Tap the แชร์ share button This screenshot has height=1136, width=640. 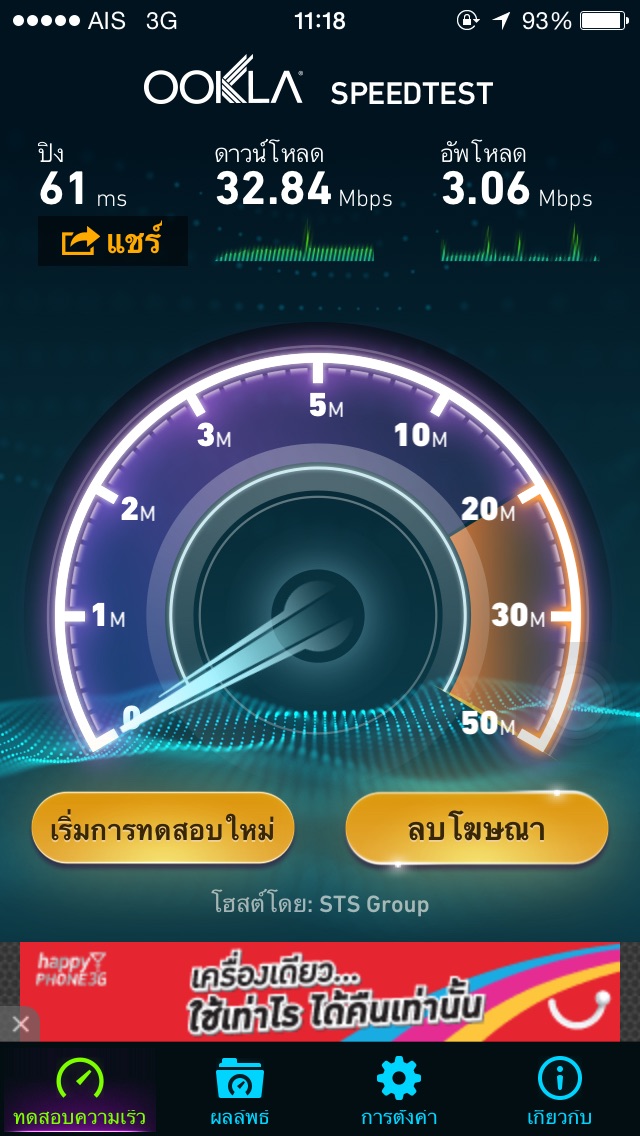click(x=112, y=241)
